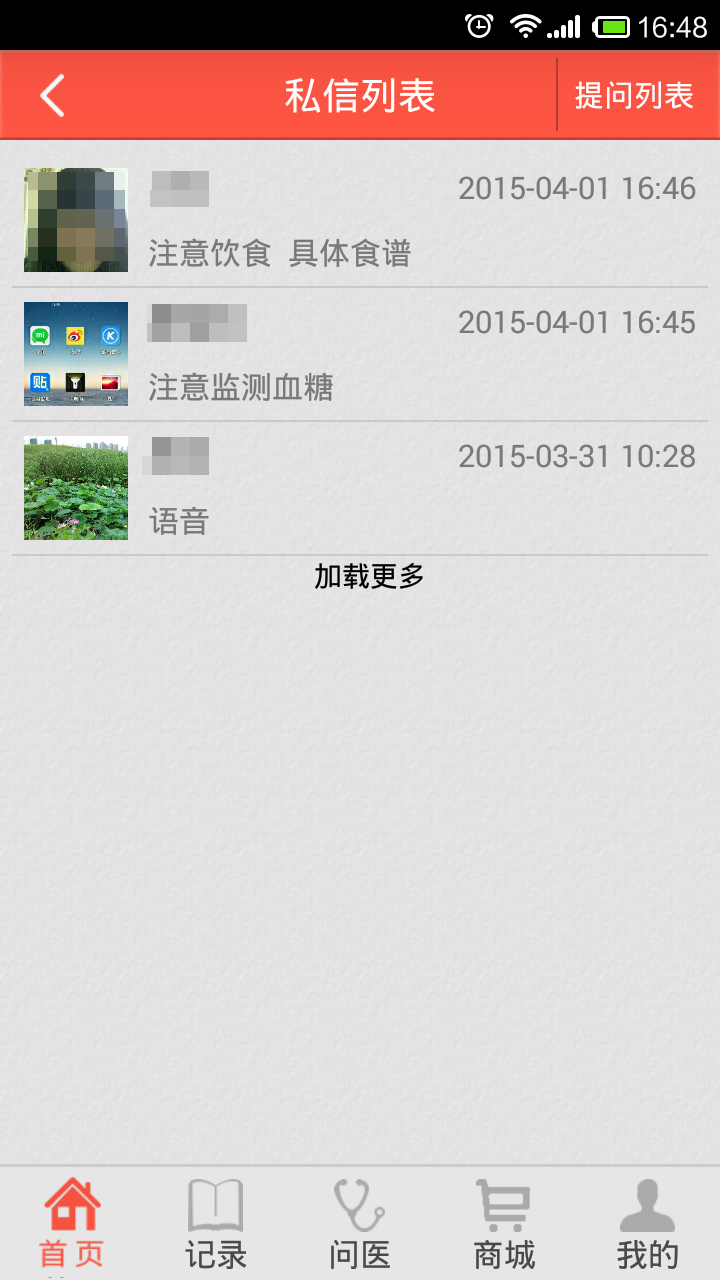Switch to the 我的 profile tab
The image size is (720, 1280).
[x=648, y=1224]
